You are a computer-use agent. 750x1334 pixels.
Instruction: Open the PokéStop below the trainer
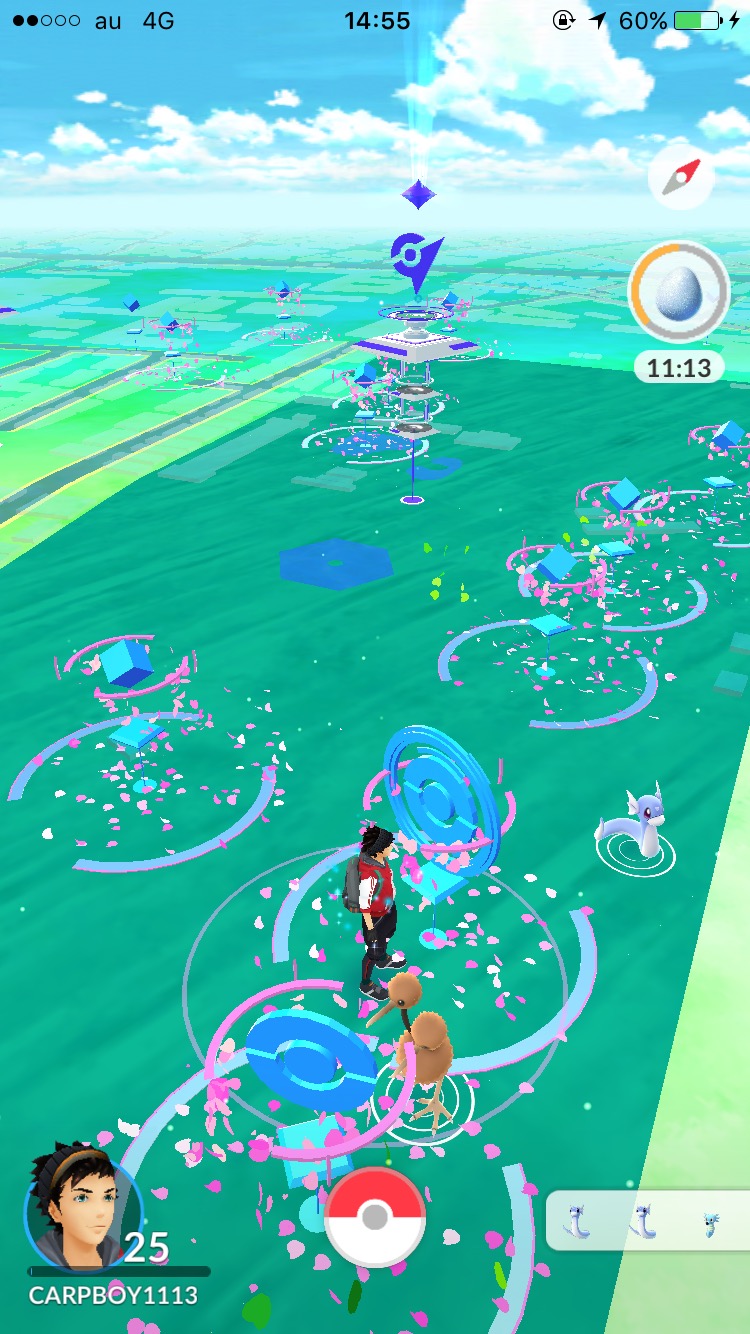310,1065
